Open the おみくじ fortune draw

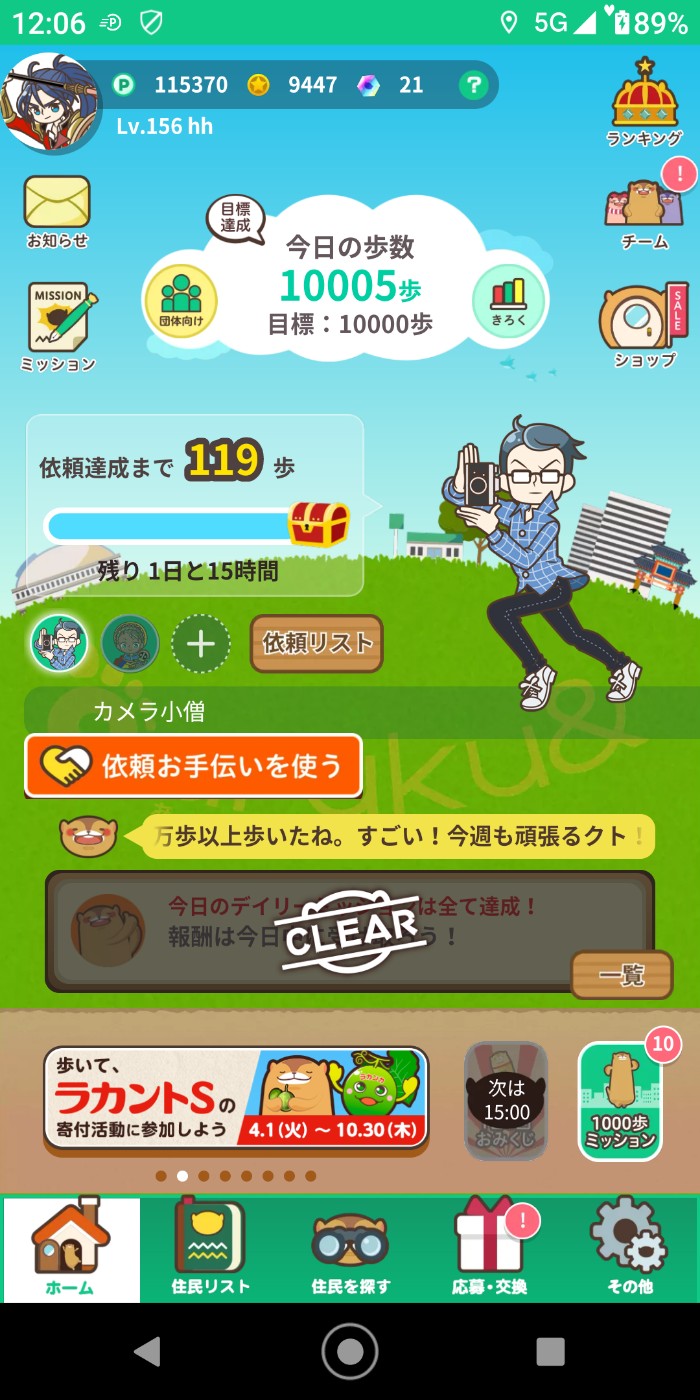[x=506, y=1100]
